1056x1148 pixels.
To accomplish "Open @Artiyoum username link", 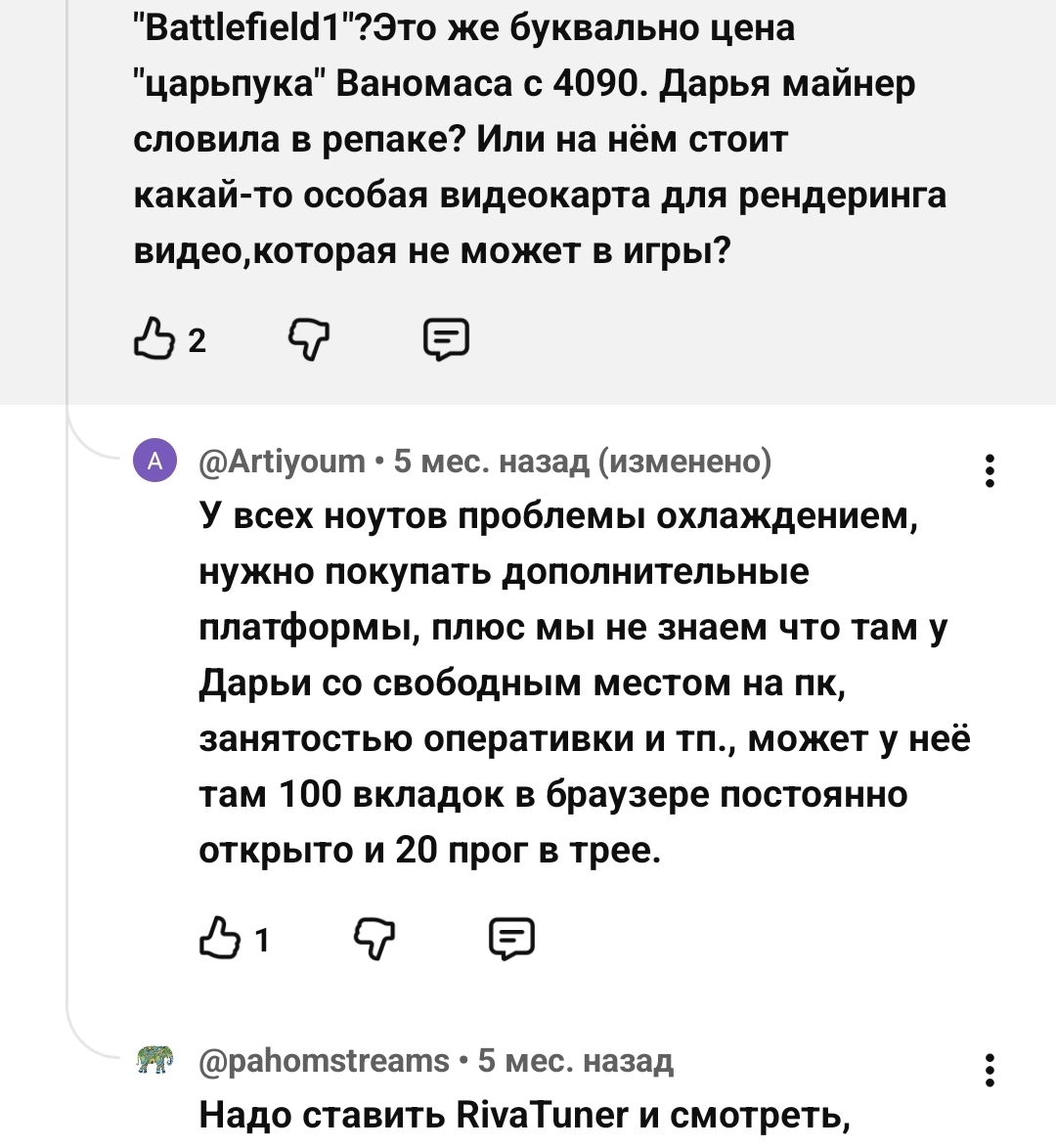I will click(282, 462).
